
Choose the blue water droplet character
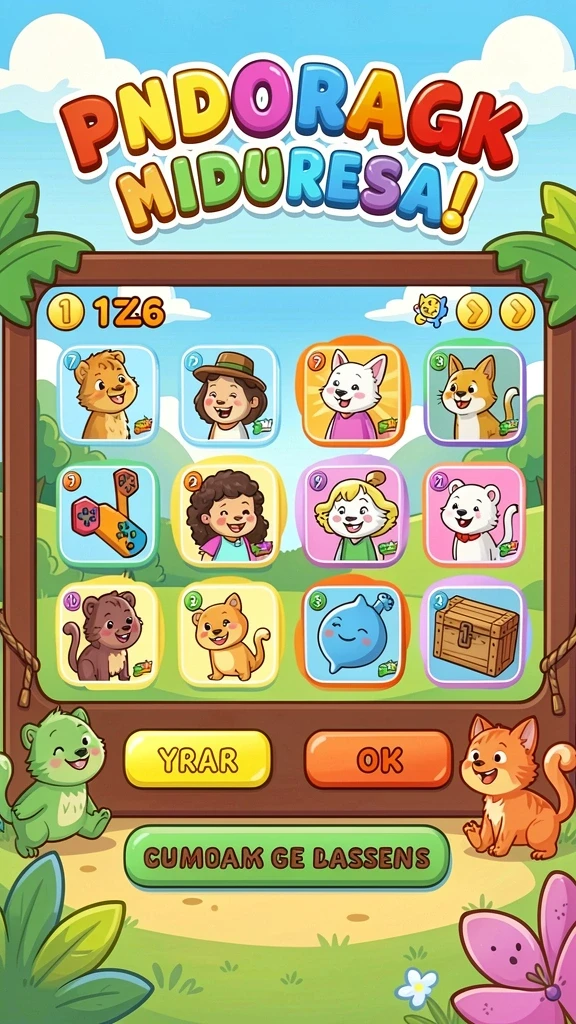(354, 635)
